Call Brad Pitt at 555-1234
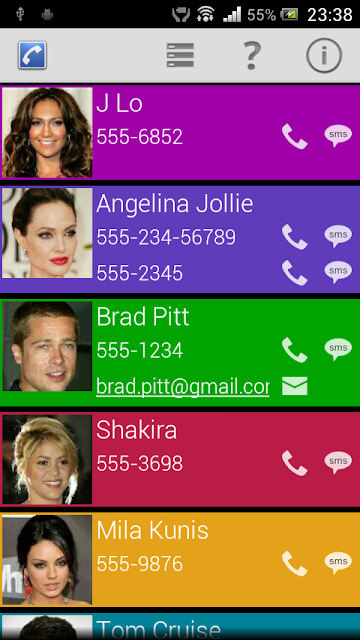 295,350
